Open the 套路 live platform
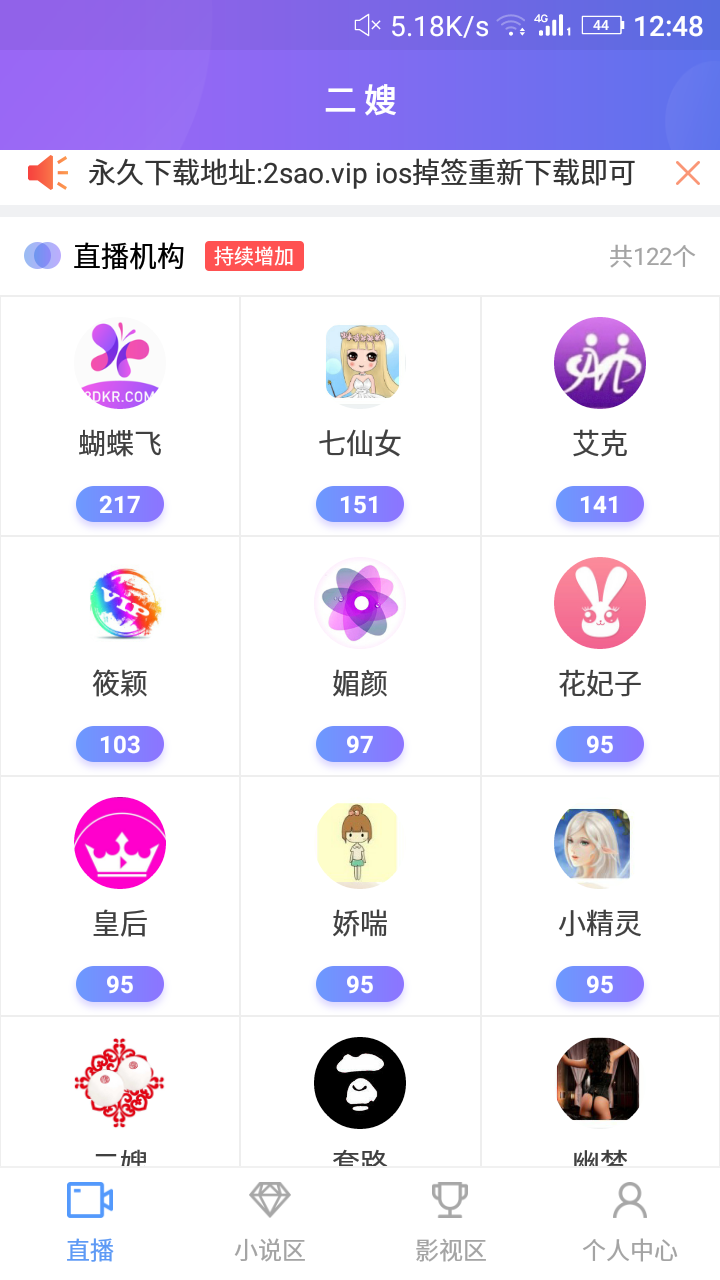This screenshot has height=1280, width=720. coord(360,1092)
